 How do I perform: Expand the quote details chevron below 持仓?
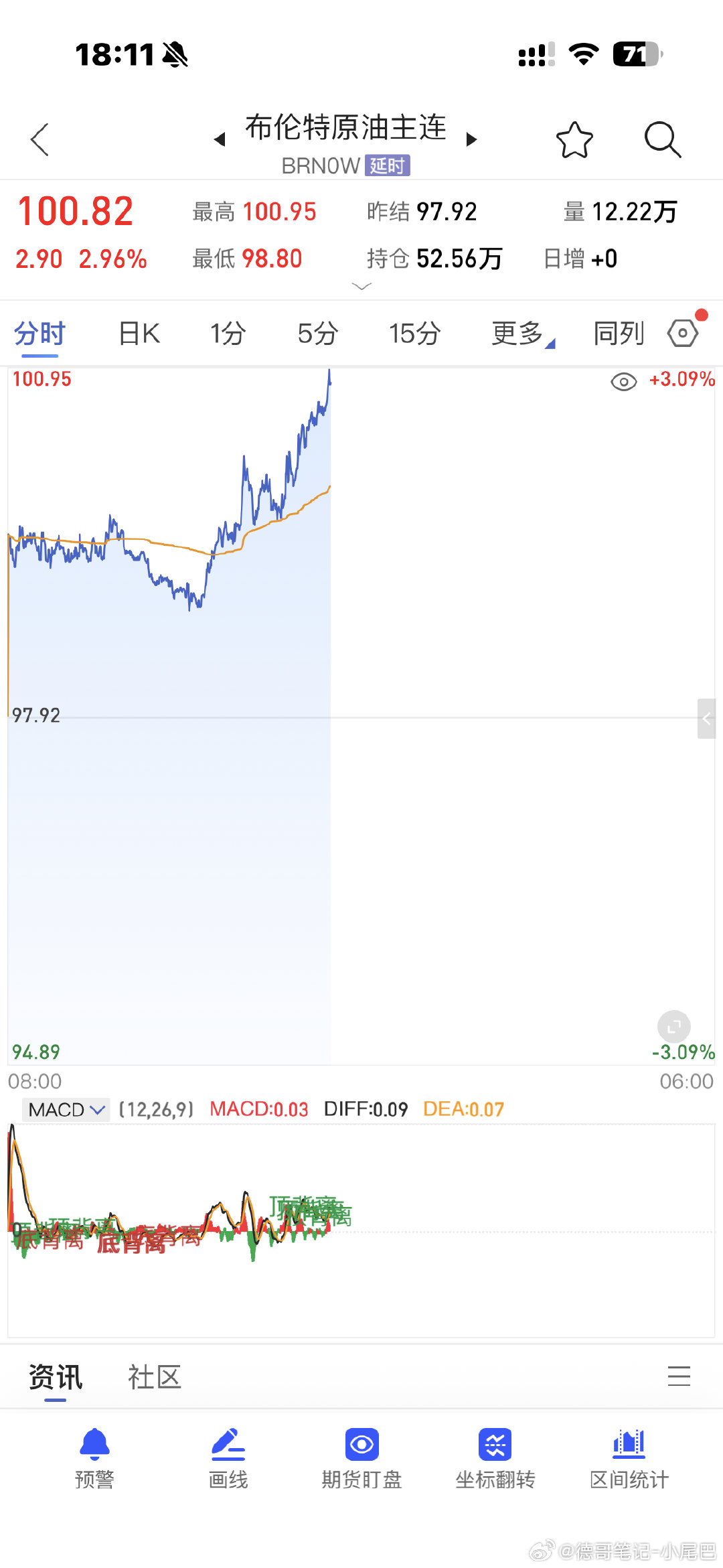click(x=361, y=287)
